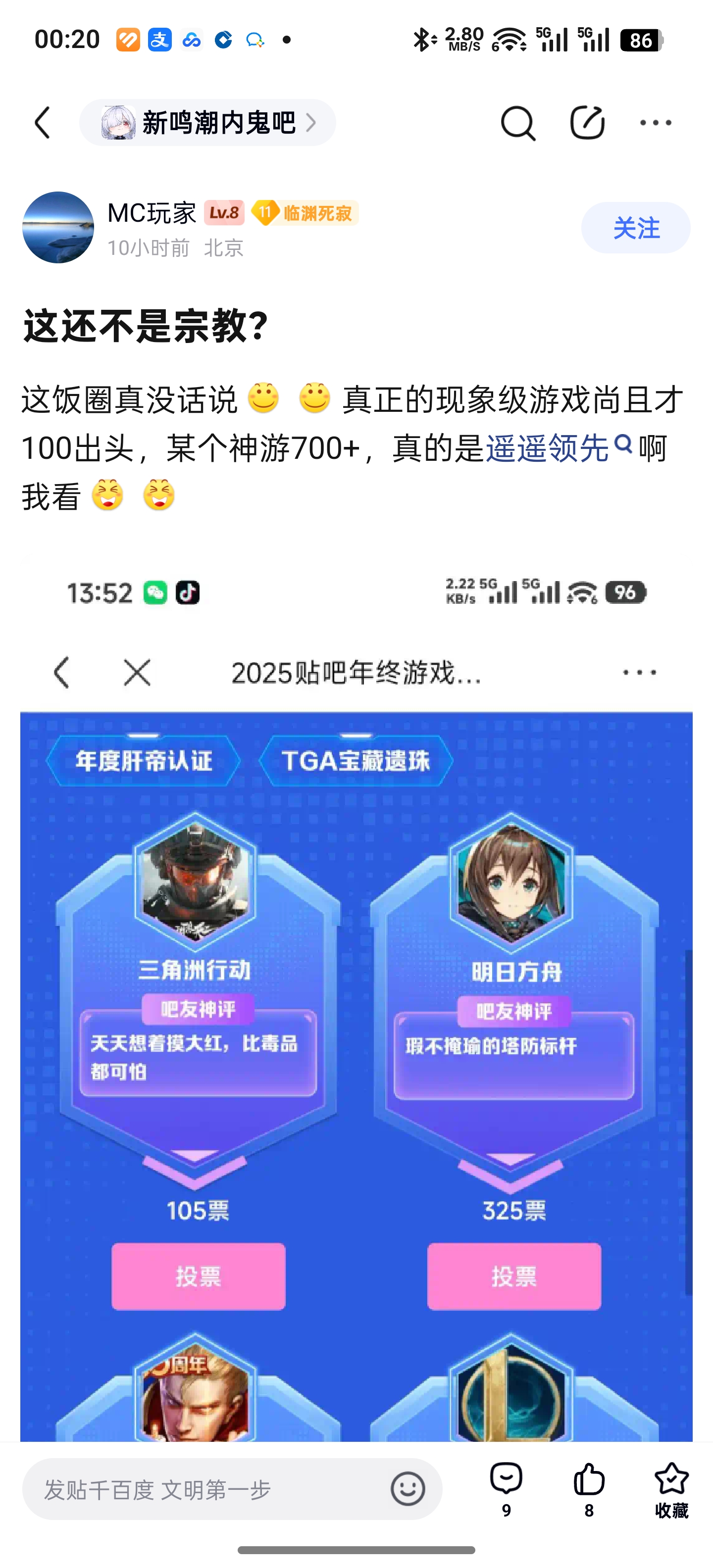Follow MC玩家 with the 关注 button

point(636,228)
